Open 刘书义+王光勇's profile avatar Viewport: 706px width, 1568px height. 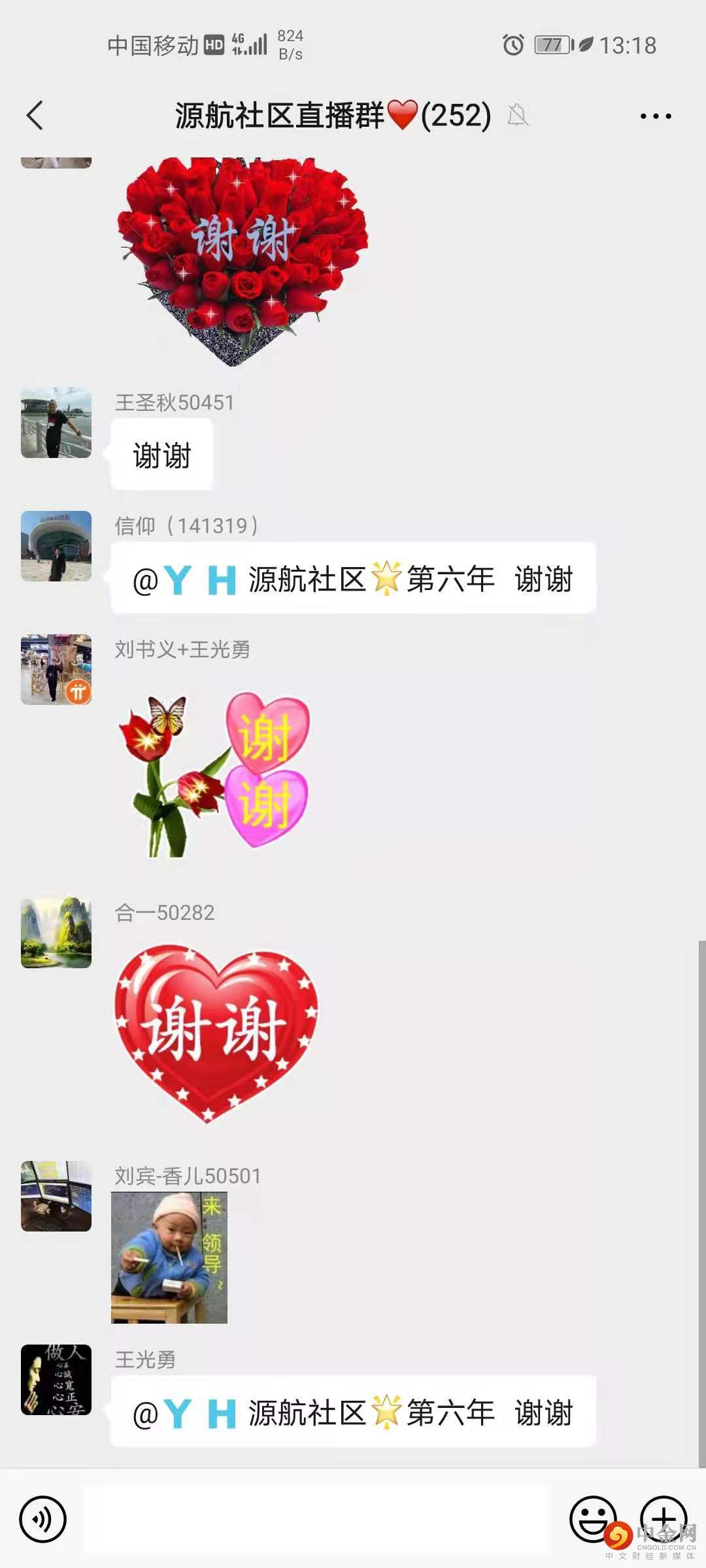pyautogui.click(x=56, y=670)
